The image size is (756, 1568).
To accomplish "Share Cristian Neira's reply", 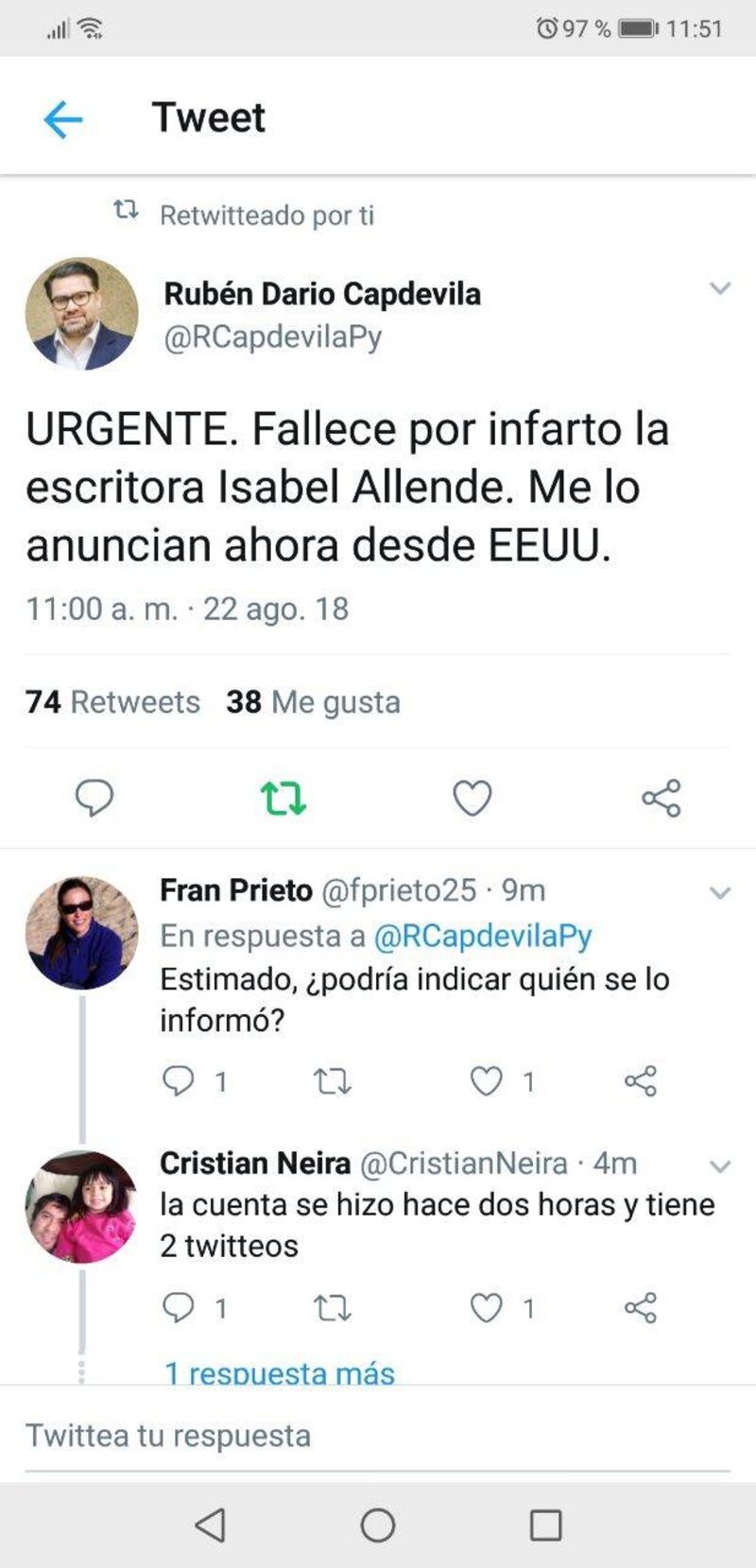I will coord(641,1308).
